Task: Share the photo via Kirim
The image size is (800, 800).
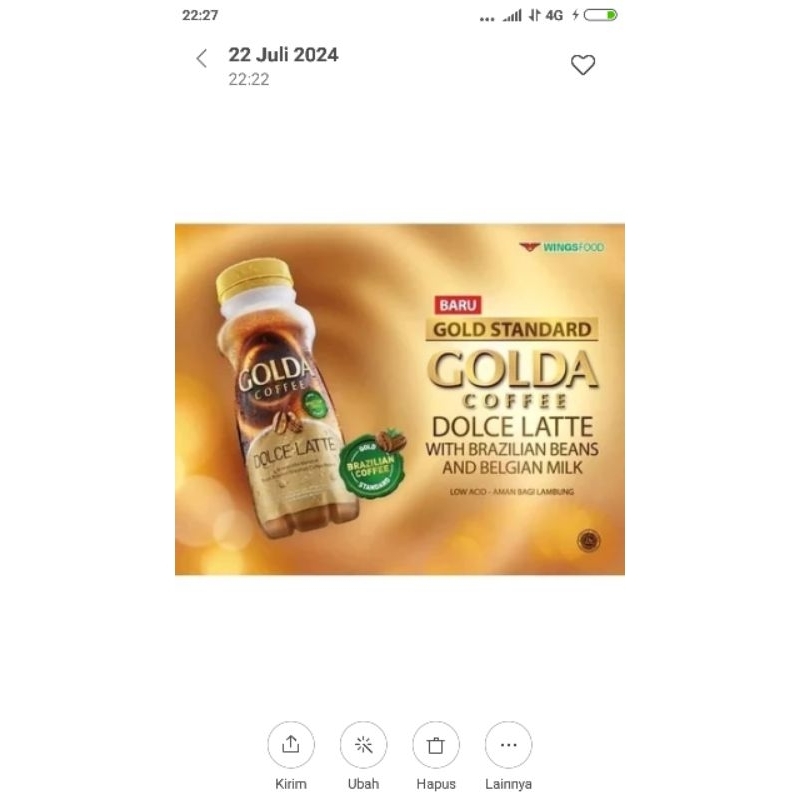Action: coord(291,745)
